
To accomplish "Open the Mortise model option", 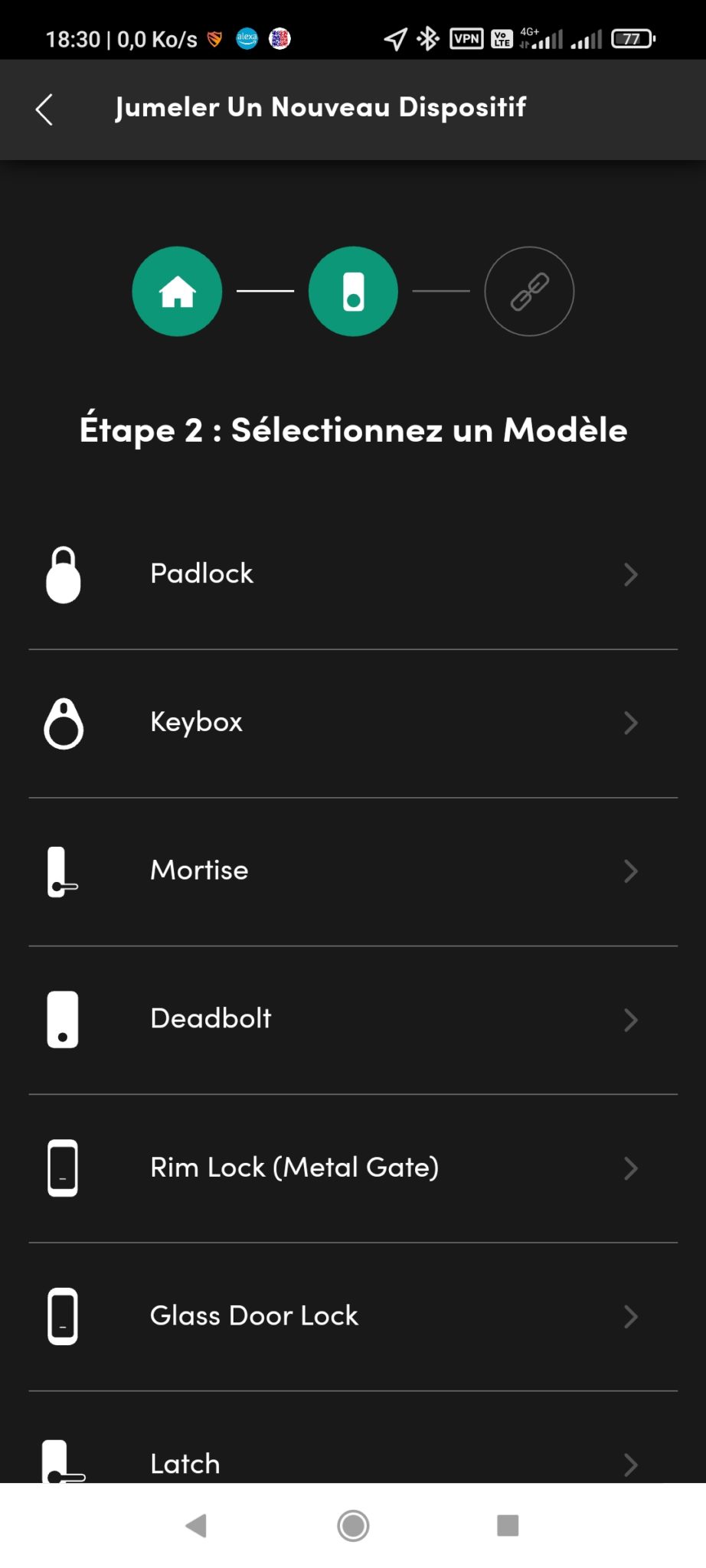I will (x=353, y=871).
